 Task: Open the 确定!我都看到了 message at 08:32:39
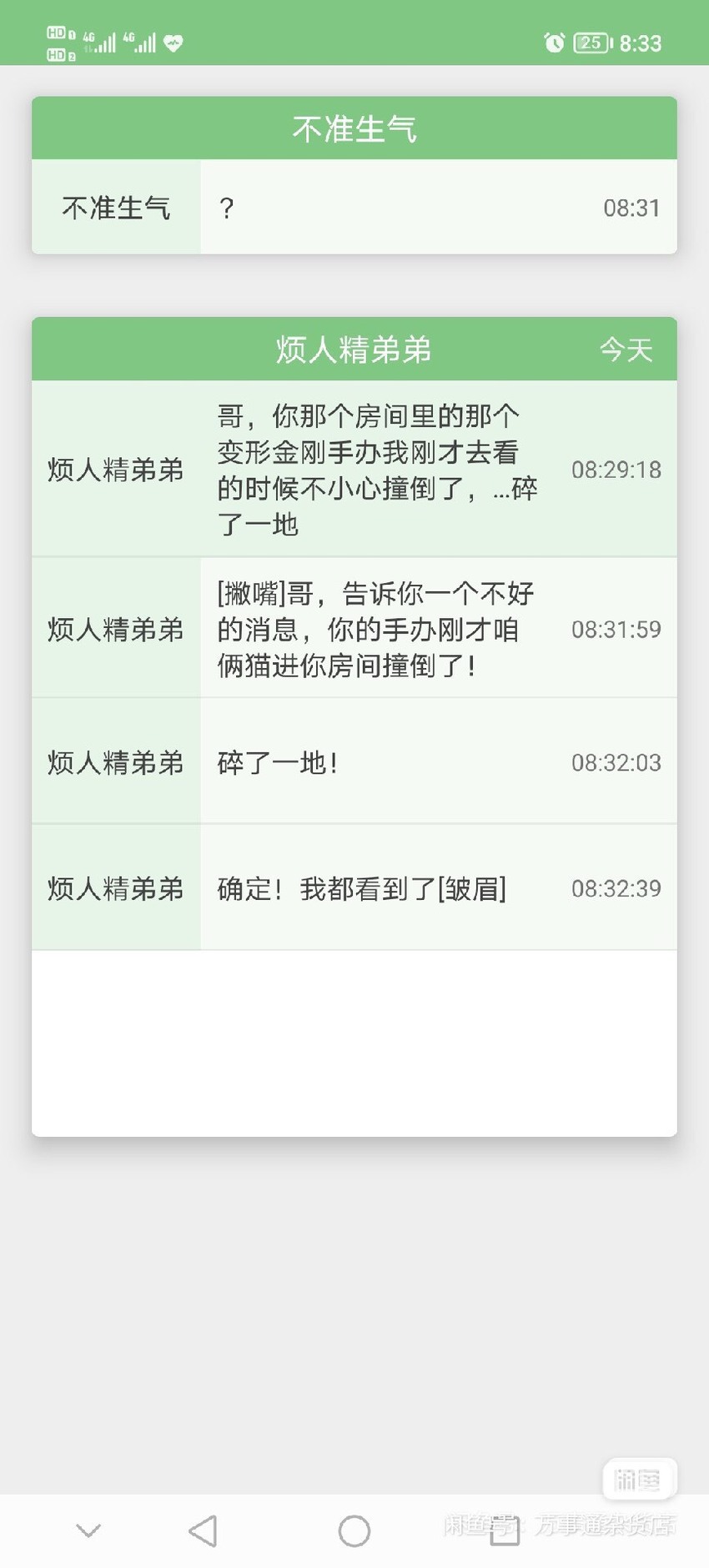(354, 887)
